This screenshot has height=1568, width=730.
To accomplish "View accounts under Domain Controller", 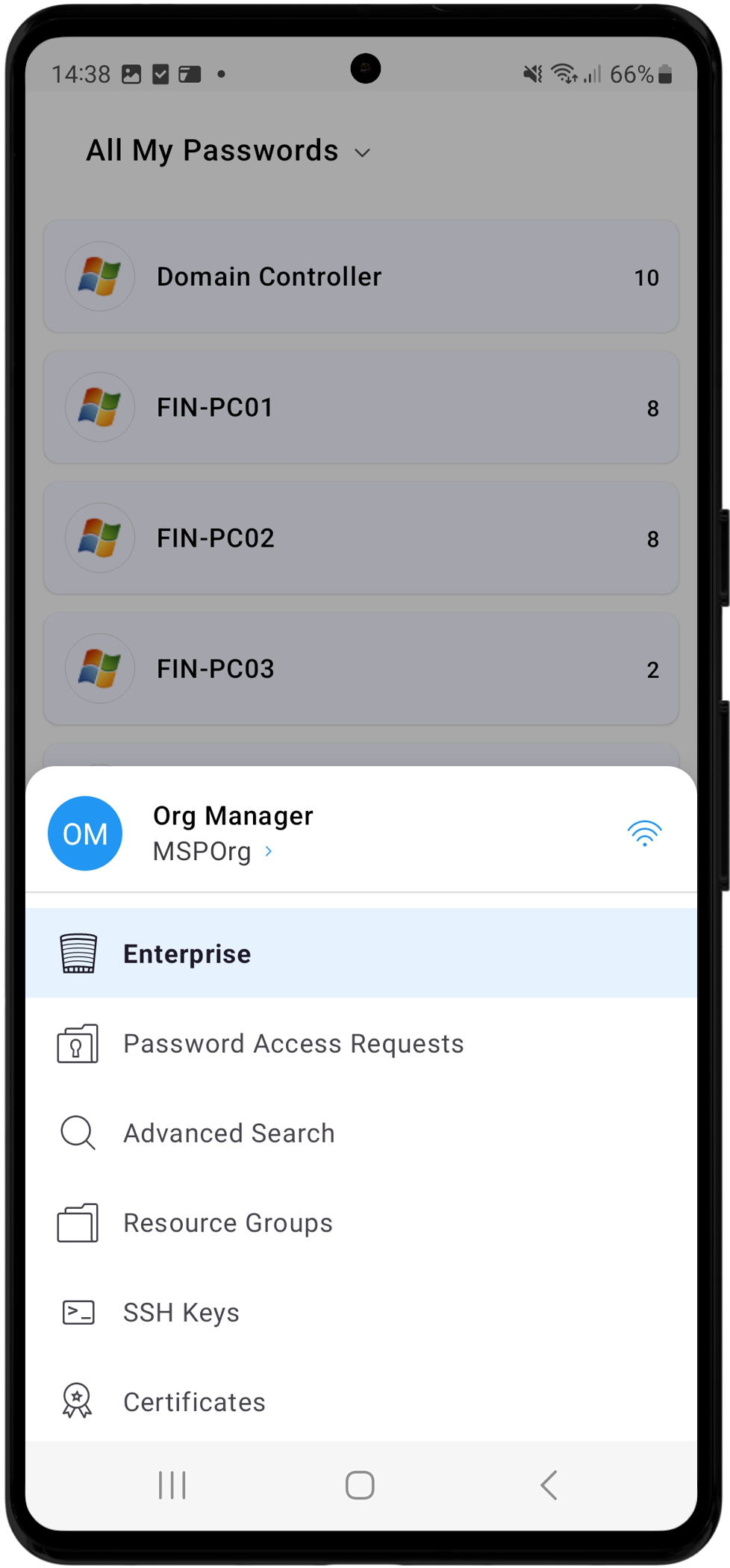I will 361,276.
